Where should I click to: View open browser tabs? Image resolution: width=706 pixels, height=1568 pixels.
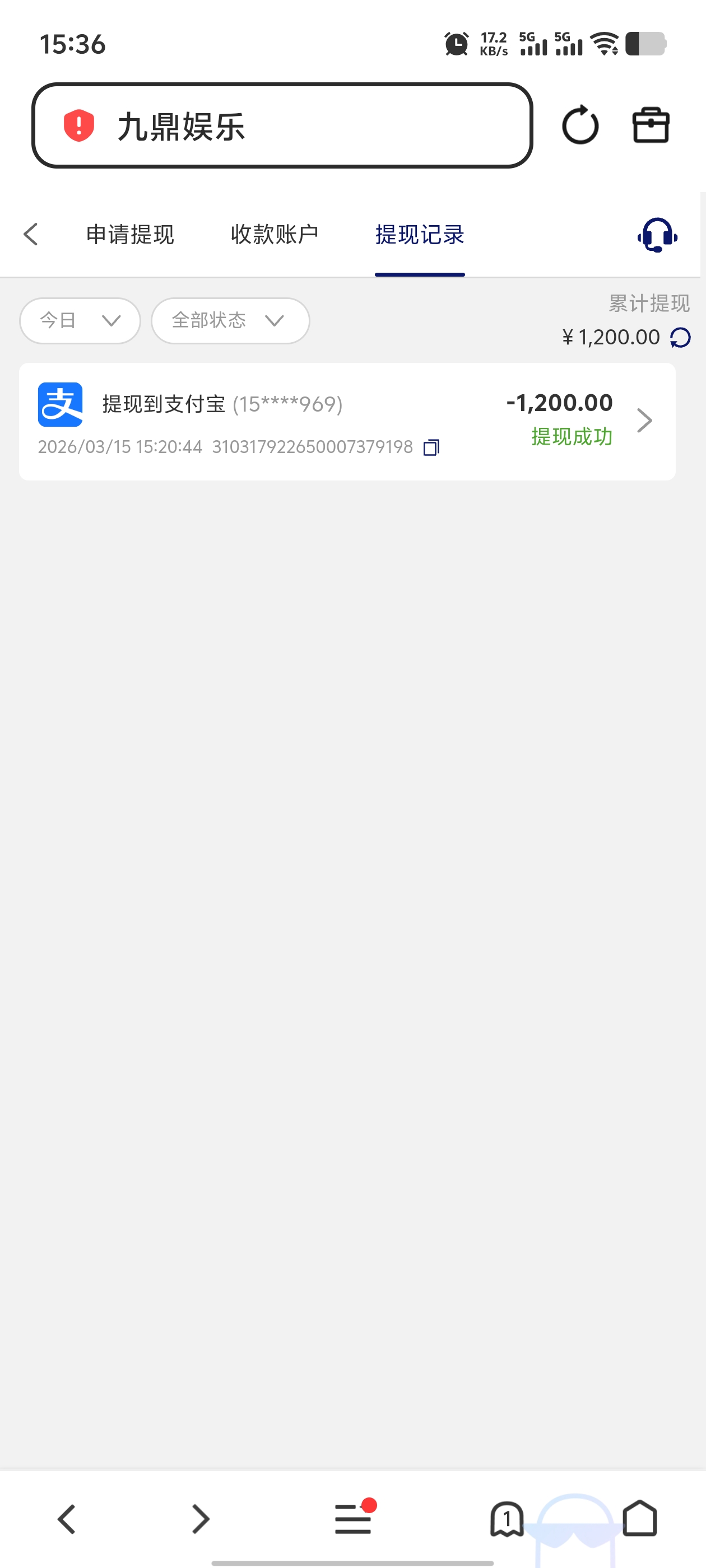click(506, 1519)
